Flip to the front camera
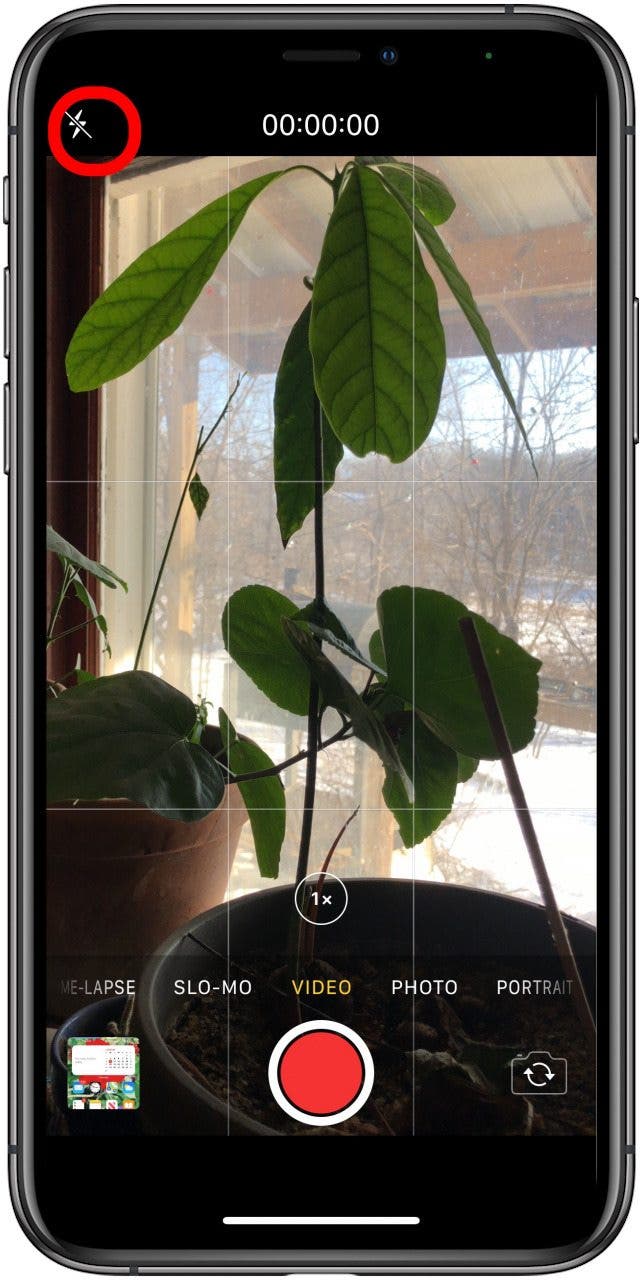The image size is (642, 1280). [539, 1075]
